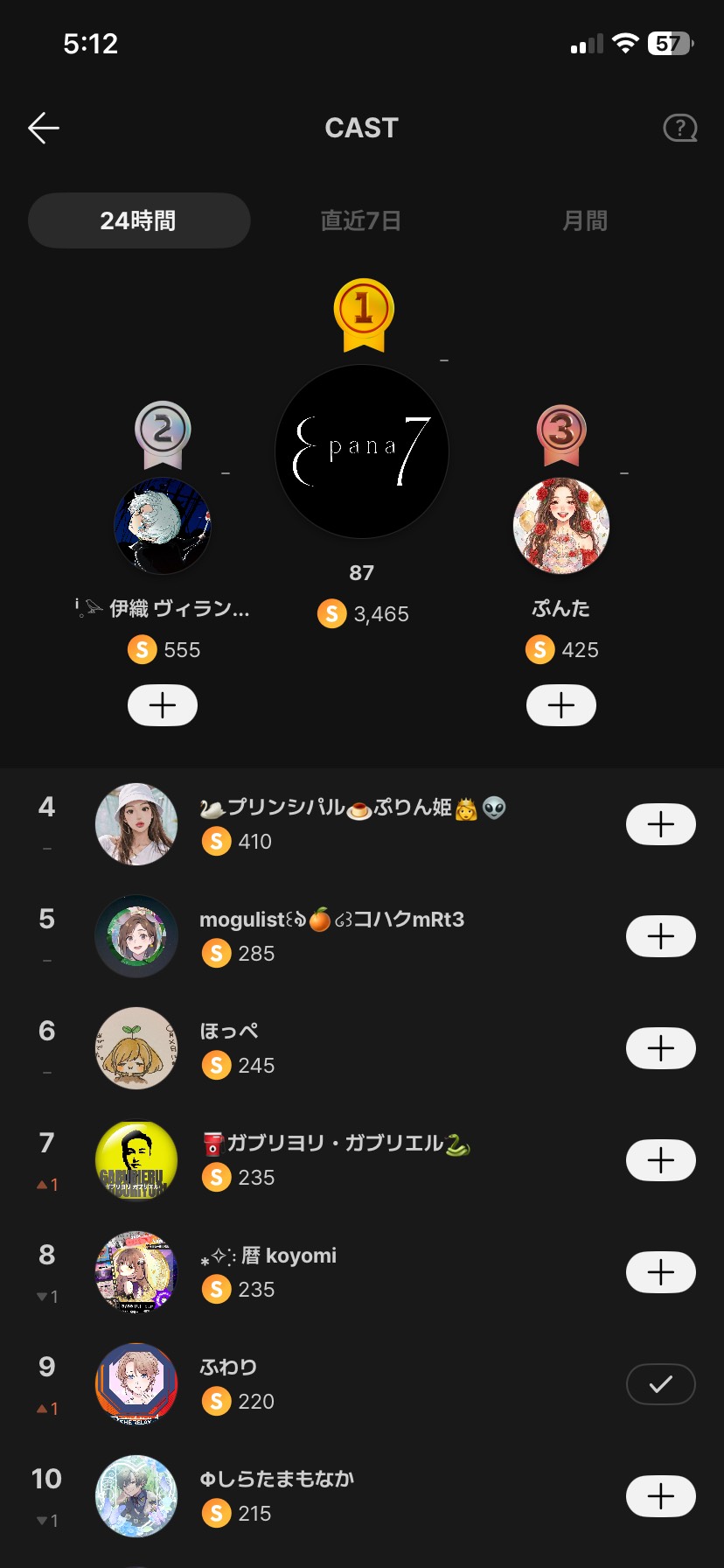The image size is (724, 1568).
Task: Follow 暦 koyomi with plus button
Action: tap(660, 1272)
